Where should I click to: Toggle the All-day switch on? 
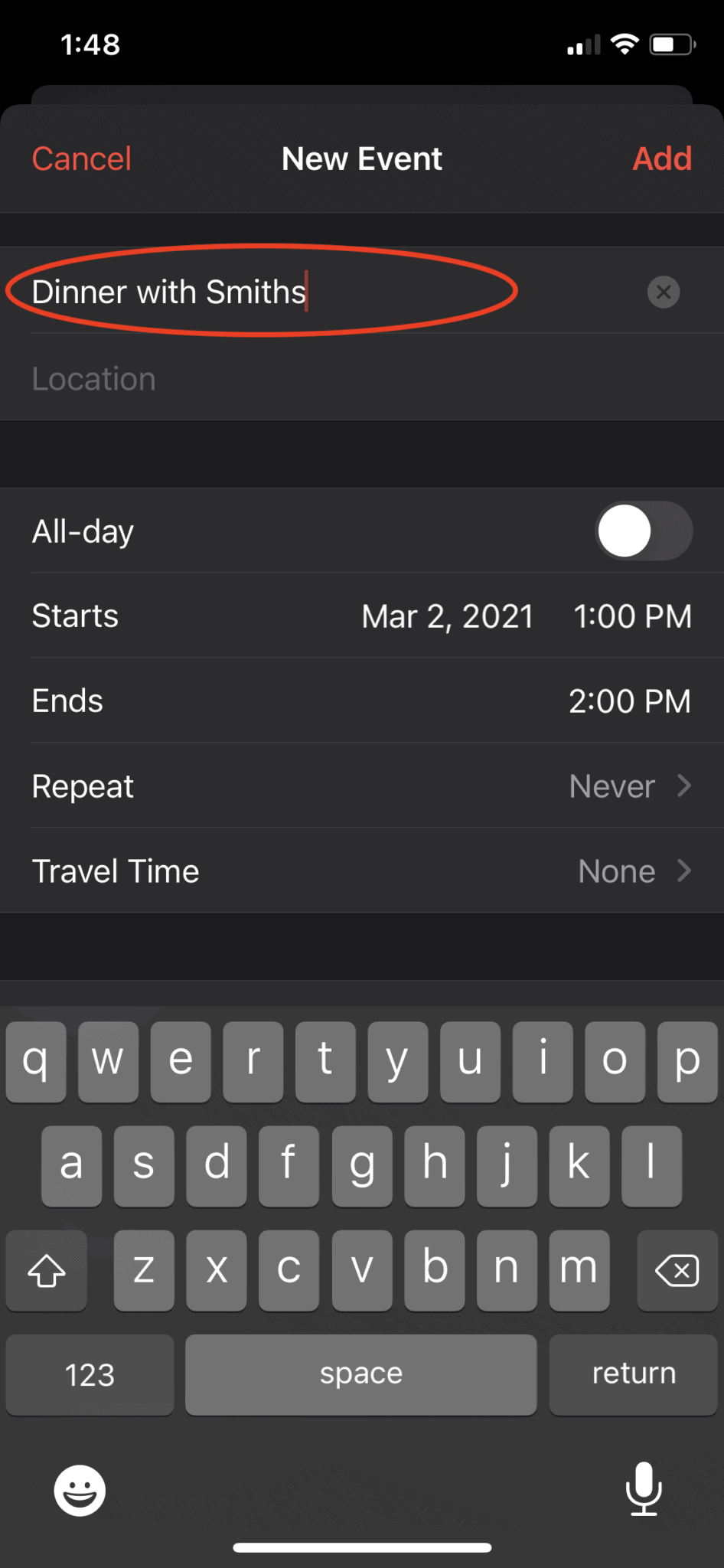(643, 531)
